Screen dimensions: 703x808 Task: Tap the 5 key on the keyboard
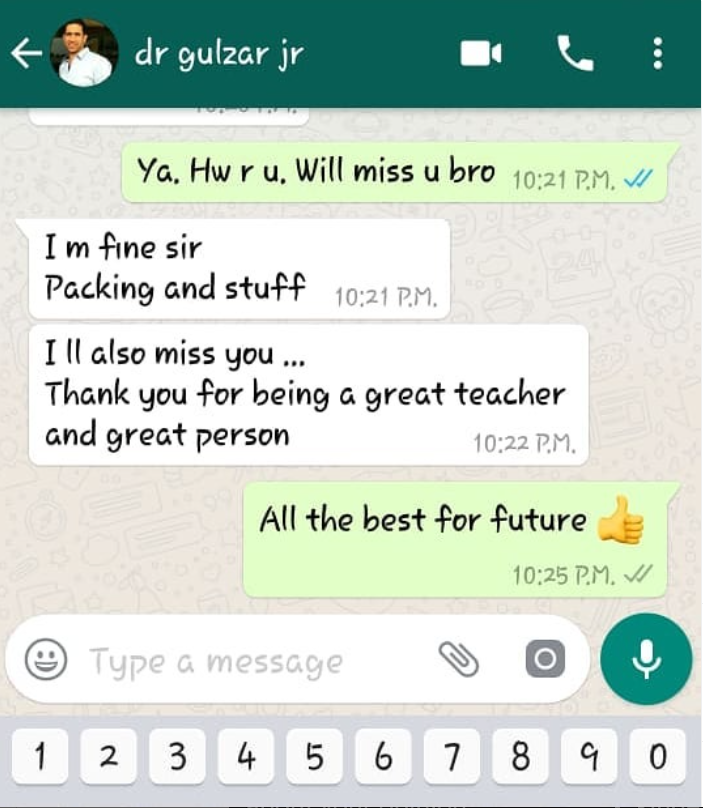(x=315, y=757)
